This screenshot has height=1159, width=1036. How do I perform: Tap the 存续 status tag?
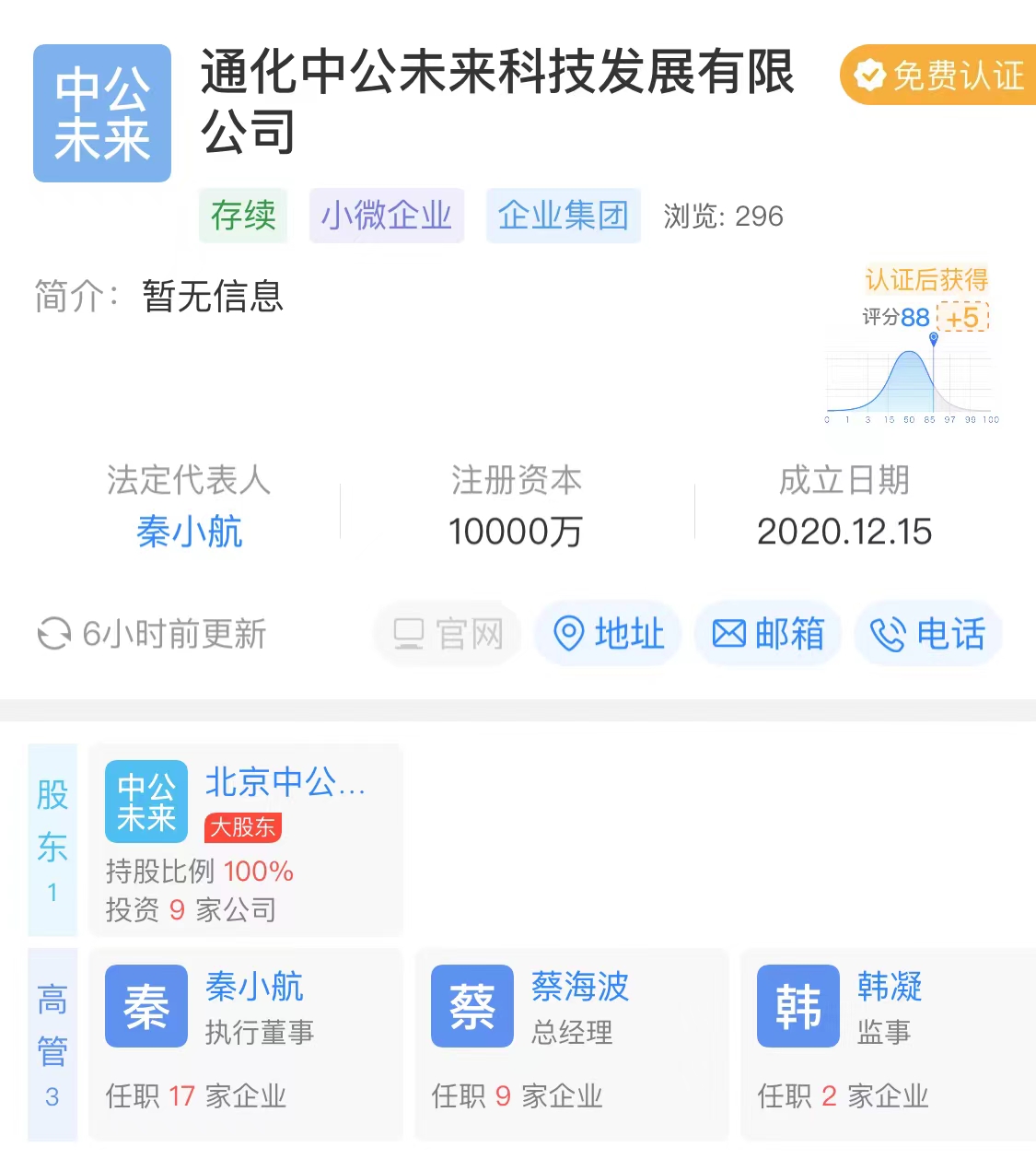[x=243, y=216]
